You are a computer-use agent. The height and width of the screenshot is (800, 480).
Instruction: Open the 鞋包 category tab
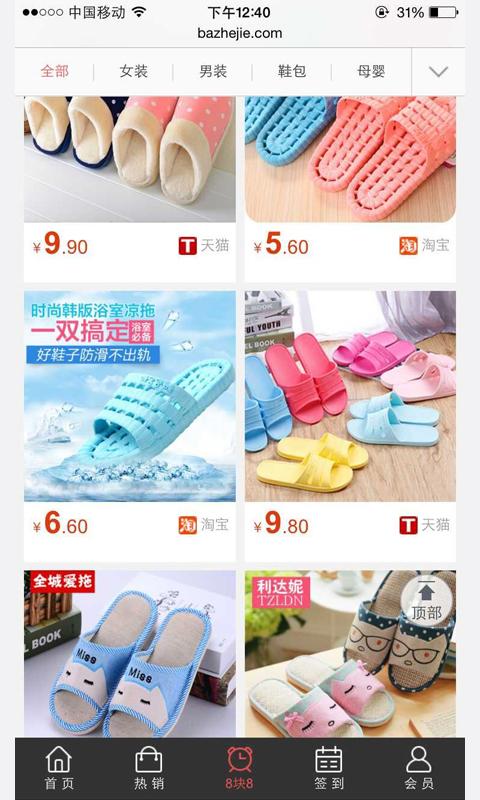292,71
